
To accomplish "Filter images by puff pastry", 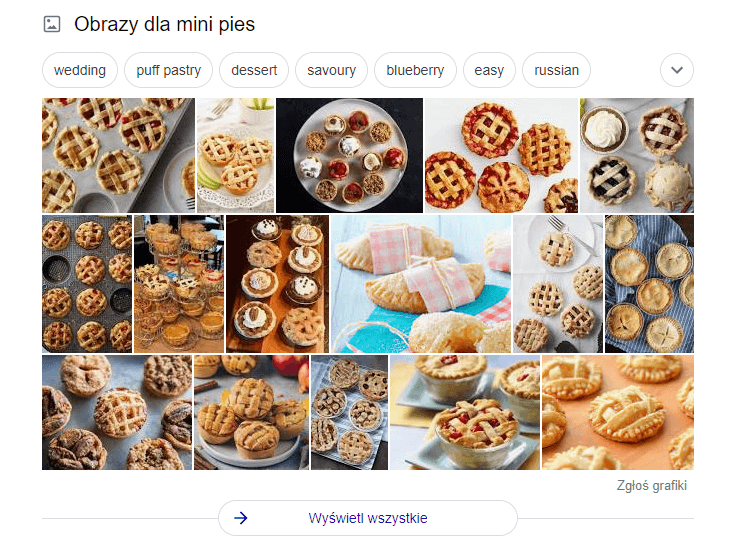I will coord(169,71).
